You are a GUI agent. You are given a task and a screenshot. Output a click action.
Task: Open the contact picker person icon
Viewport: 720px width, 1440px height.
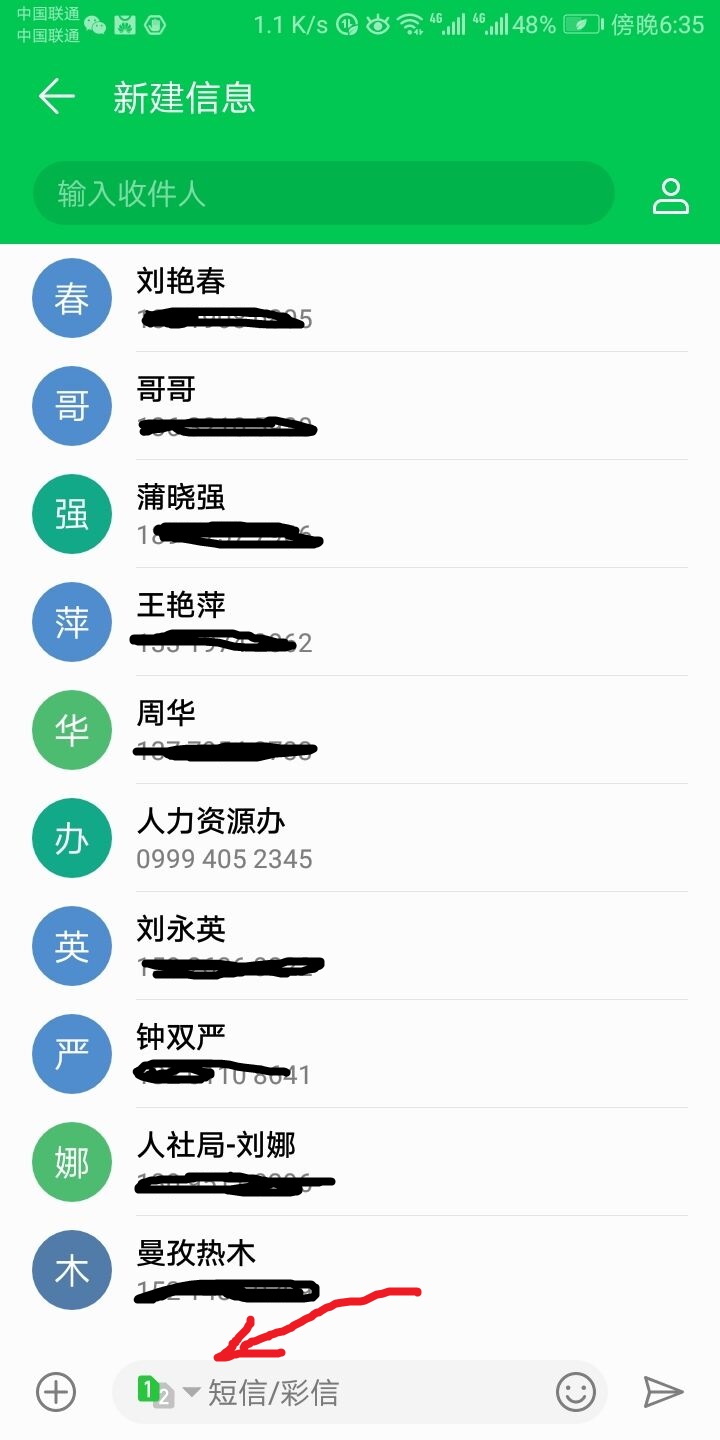click(x=669, y=194)
